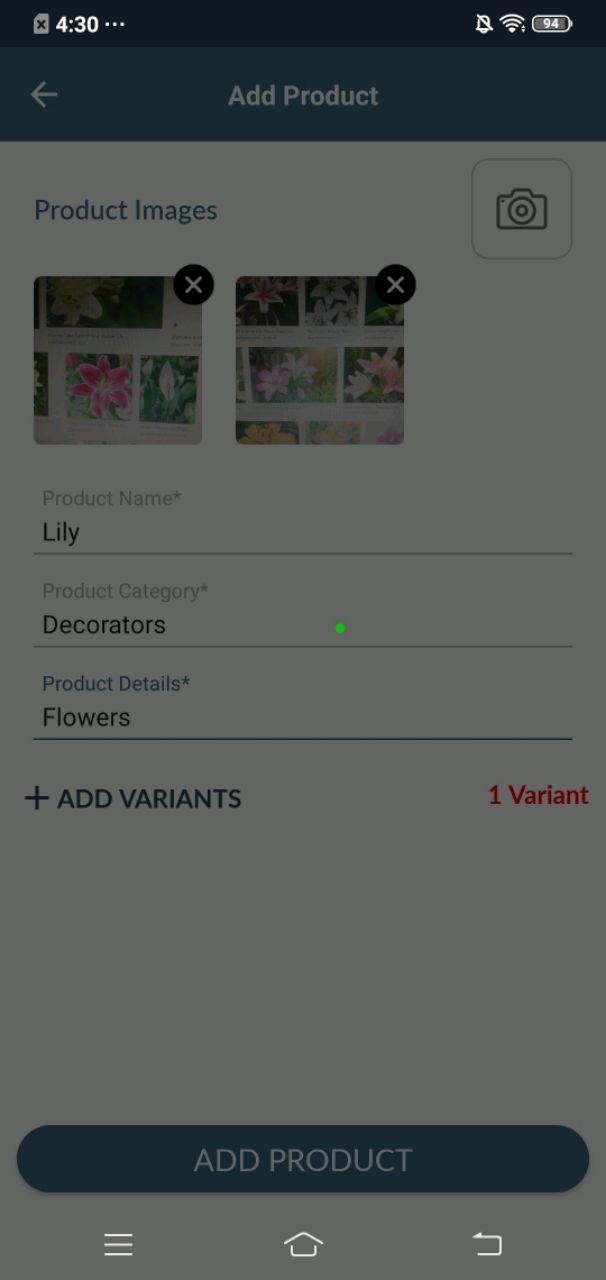
Task: Submit with Add Product button
Action: (x=302, y=1159)
